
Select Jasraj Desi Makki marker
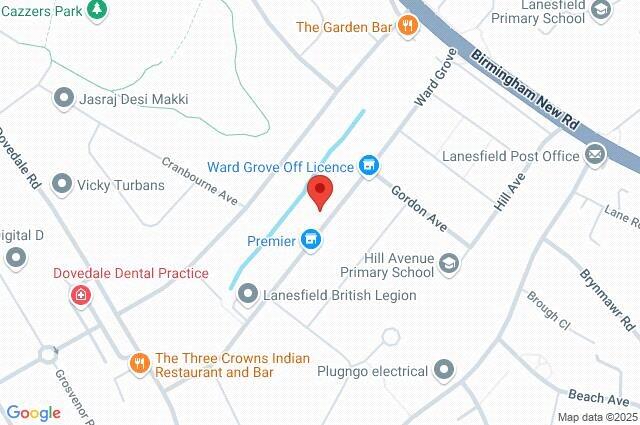click(63, 99)
